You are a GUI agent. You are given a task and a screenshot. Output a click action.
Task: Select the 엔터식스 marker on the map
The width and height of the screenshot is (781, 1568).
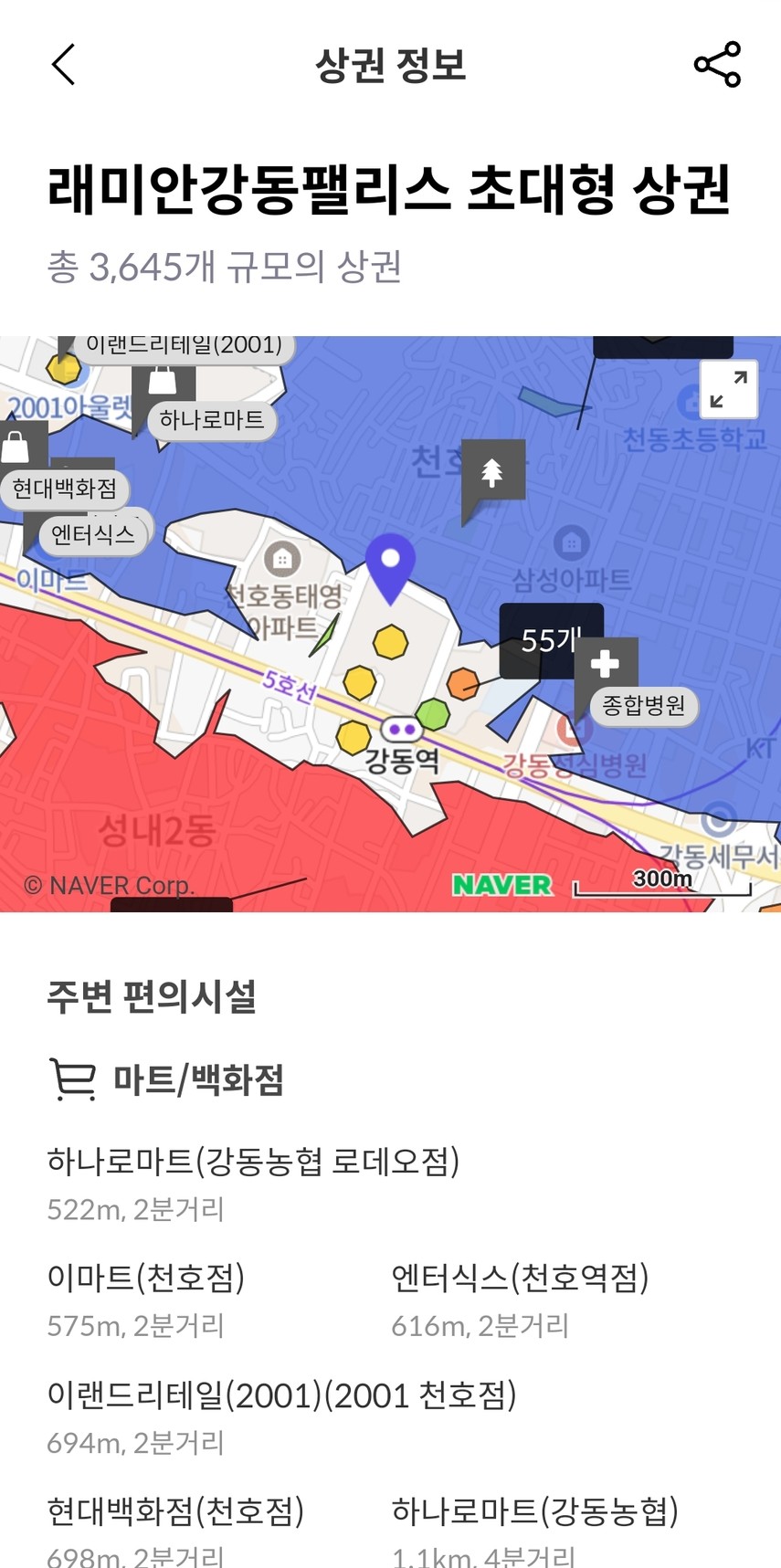(93, 534)
